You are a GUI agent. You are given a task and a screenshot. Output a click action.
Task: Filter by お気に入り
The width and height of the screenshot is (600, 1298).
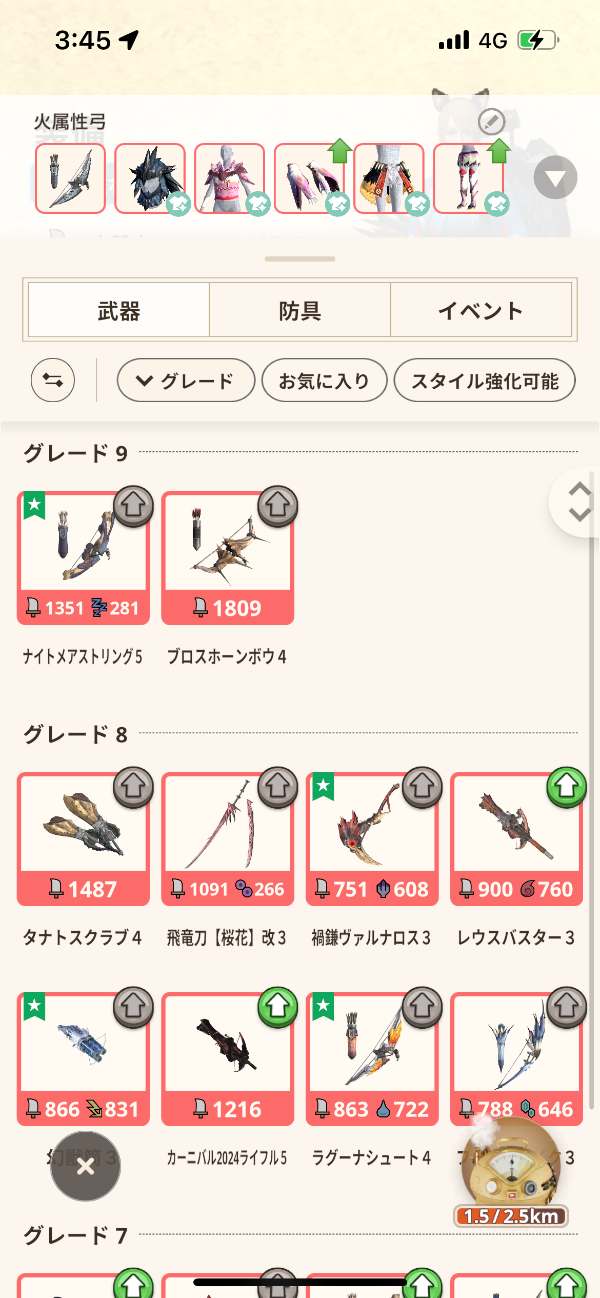tap(324, 380)
